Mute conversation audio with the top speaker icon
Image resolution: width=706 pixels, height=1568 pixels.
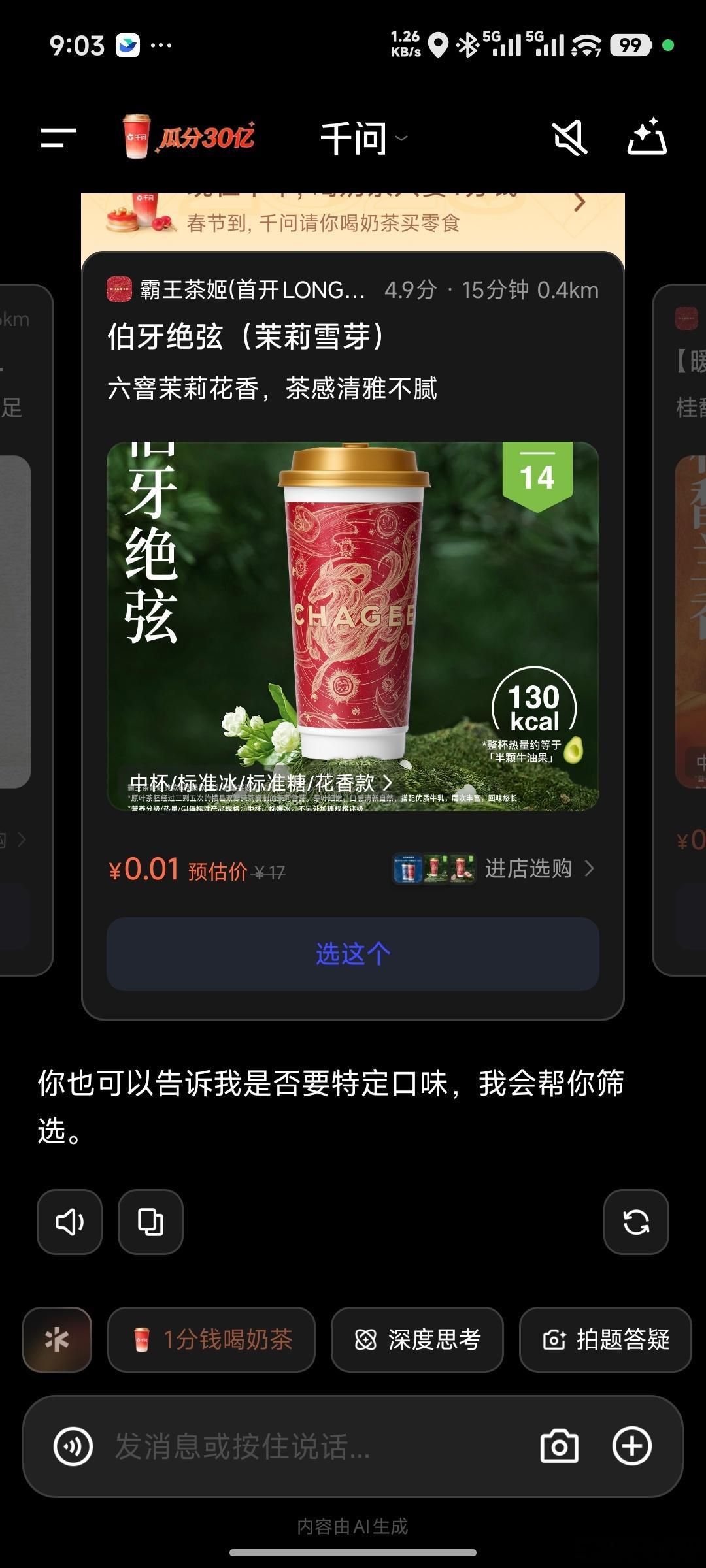(569, 138)
